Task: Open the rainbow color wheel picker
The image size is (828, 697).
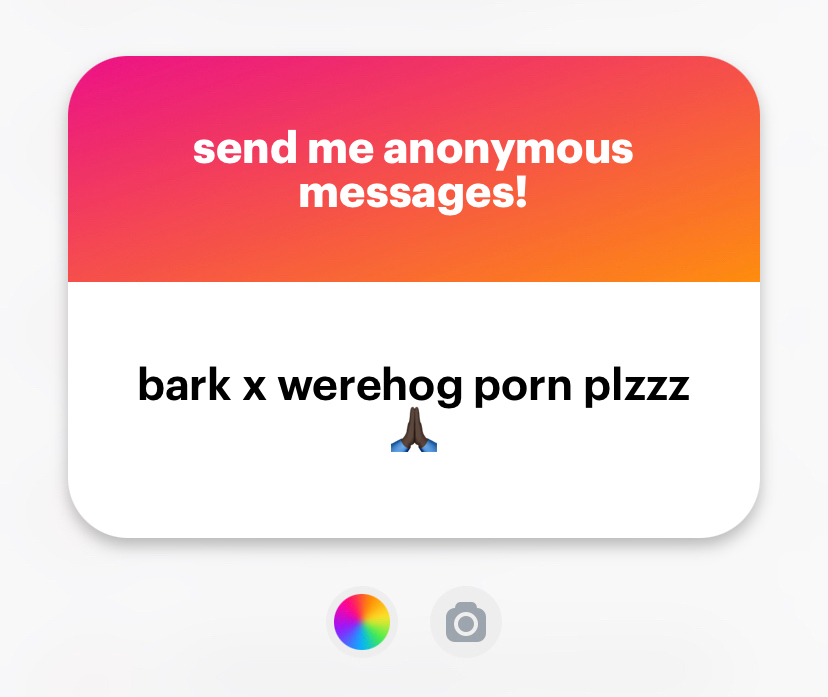Action: 362,622
